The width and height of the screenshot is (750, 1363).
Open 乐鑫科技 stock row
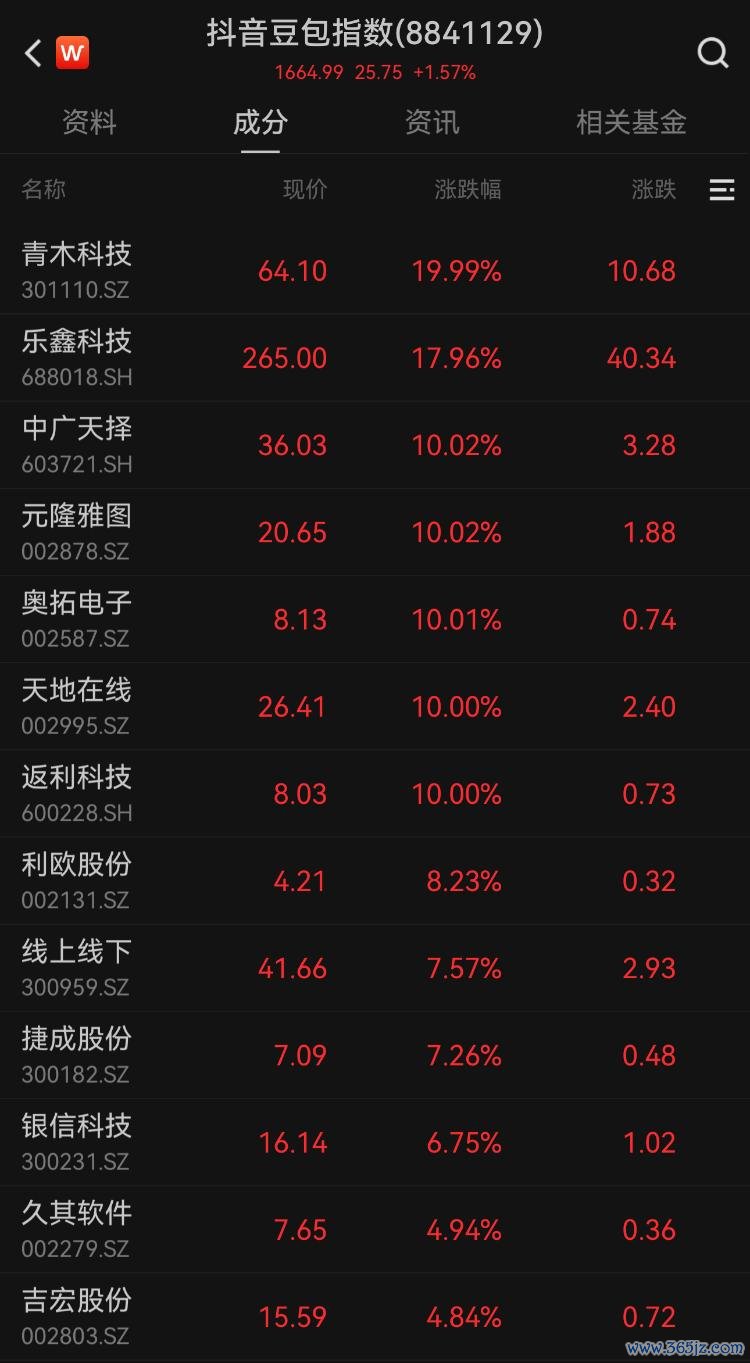point(375,358)
